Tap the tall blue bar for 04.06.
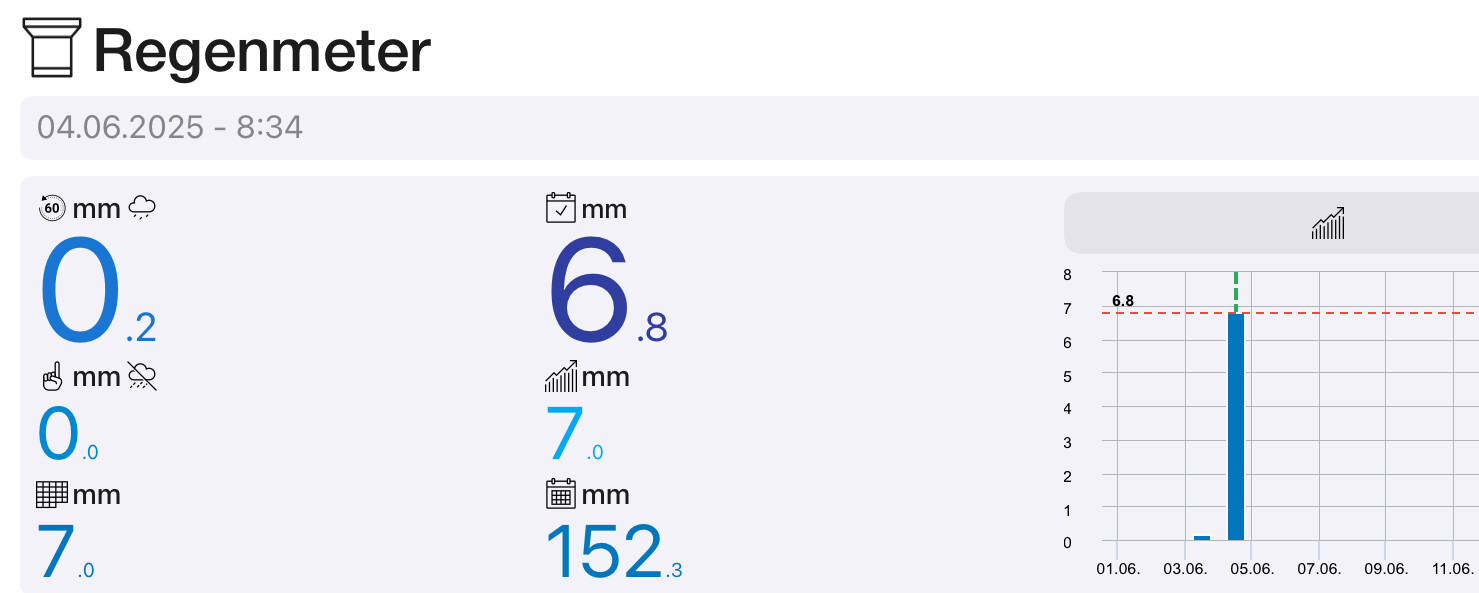Screen dimensions: 1479x593 [1236, 427]
